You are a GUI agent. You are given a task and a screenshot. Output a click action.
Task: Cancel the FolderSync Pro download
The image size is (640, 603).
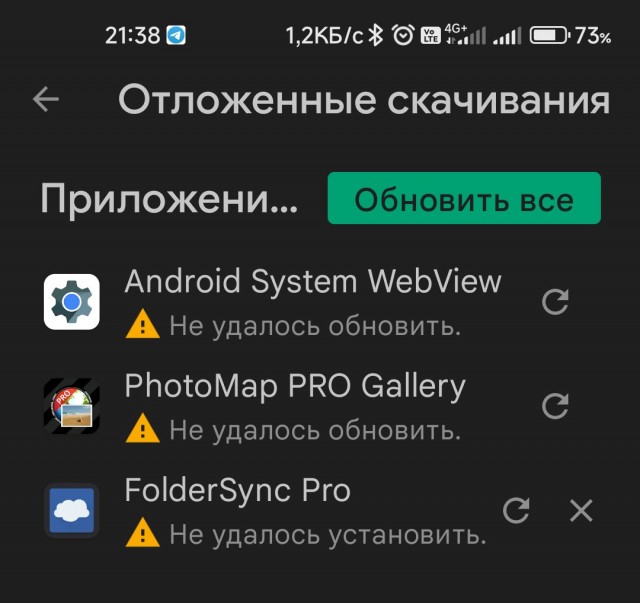pyautogui.click(x=581, y=511)
